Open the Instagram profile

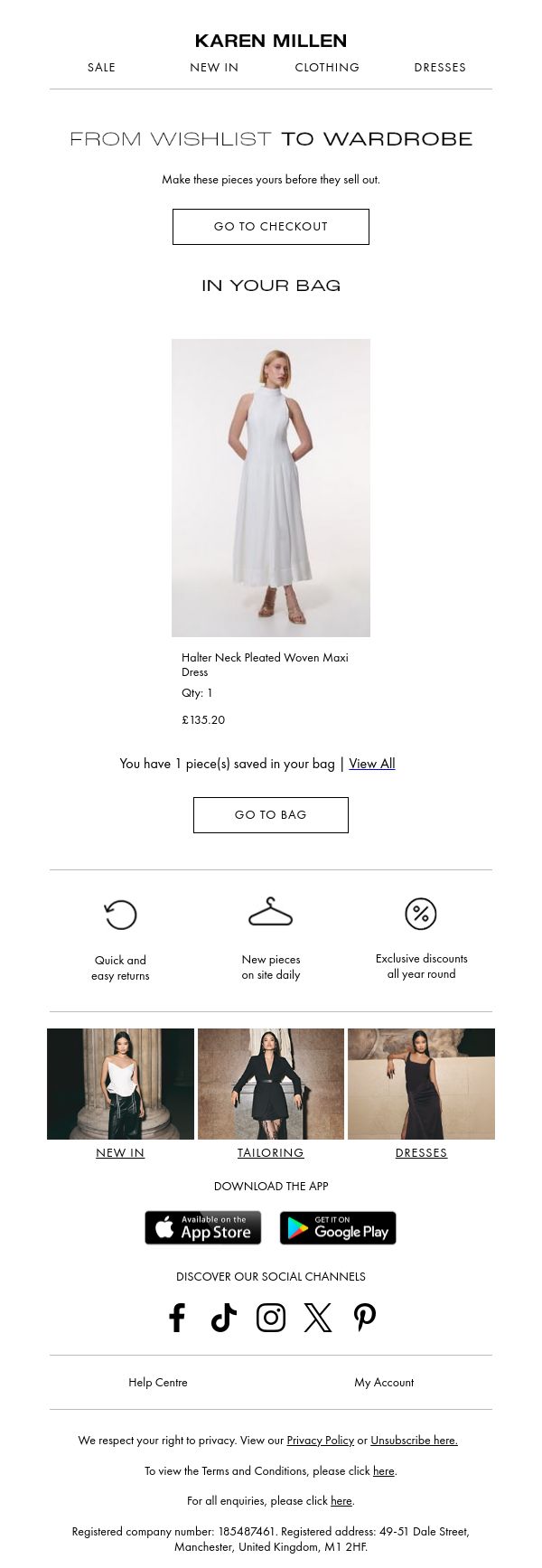271,1318
